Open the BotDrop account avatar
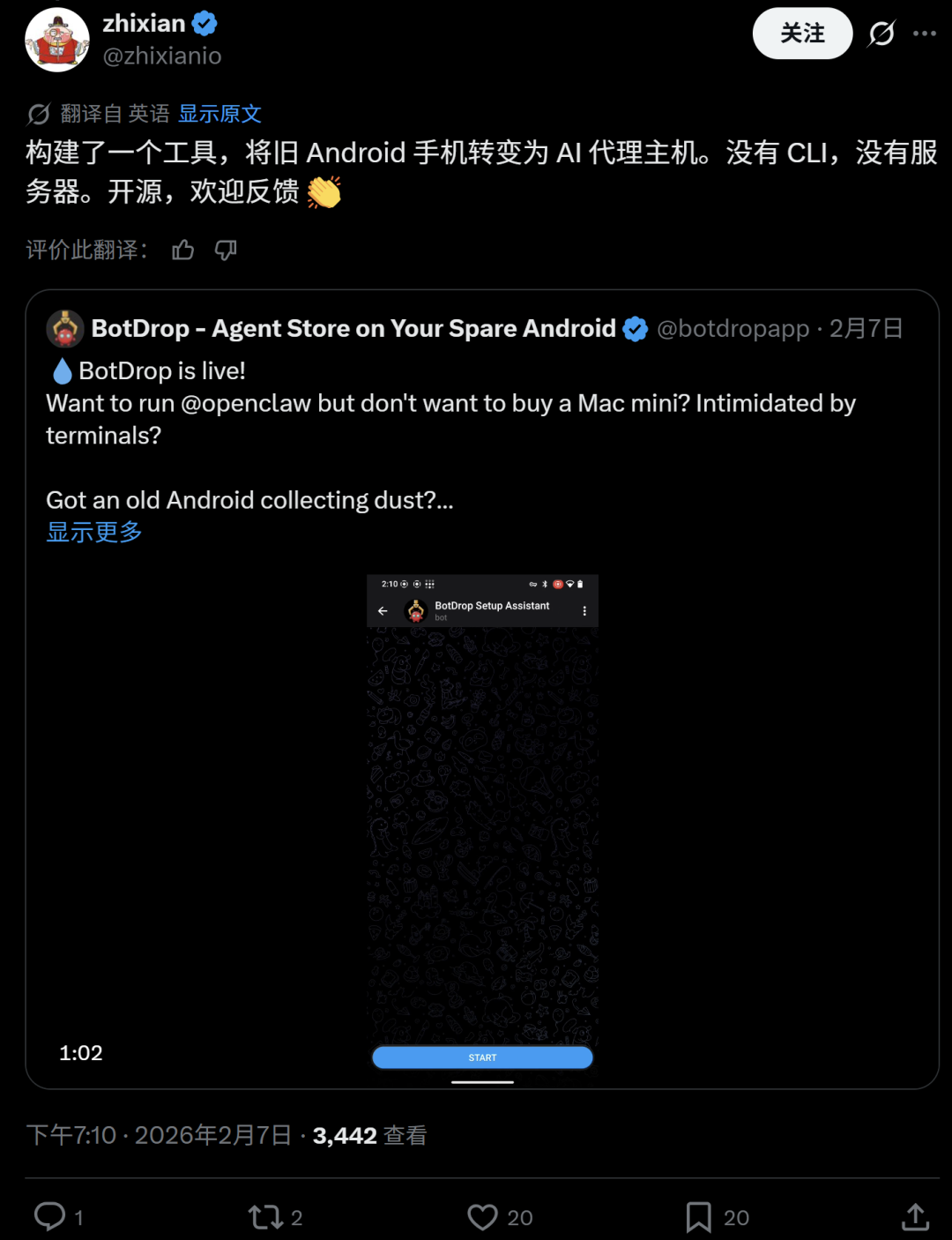Image resolution: width=952 pixels, height=1240 pixels. point(65,329)
